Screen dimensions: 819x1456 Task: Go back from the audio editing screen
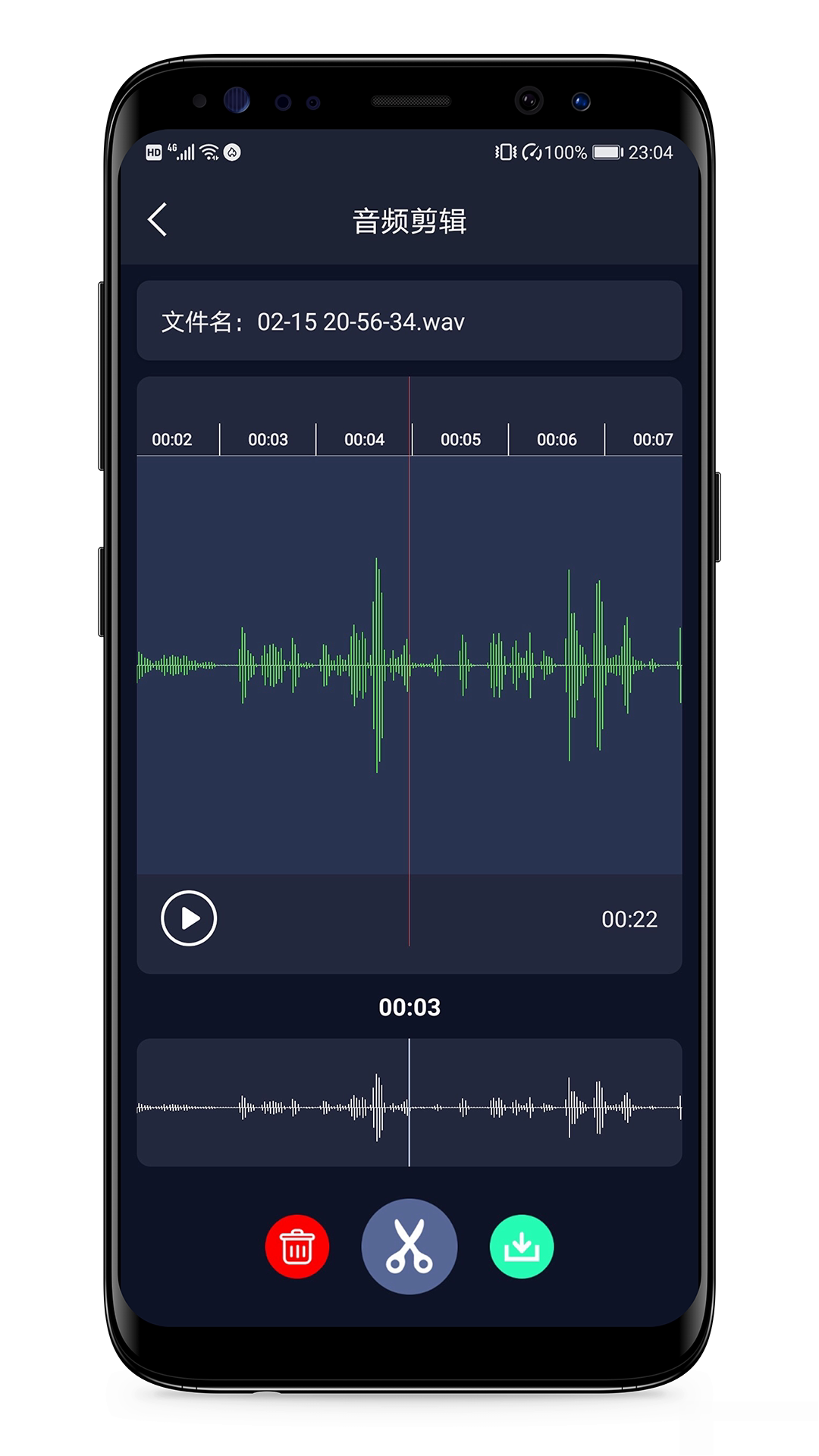click(x=158, y=220)
